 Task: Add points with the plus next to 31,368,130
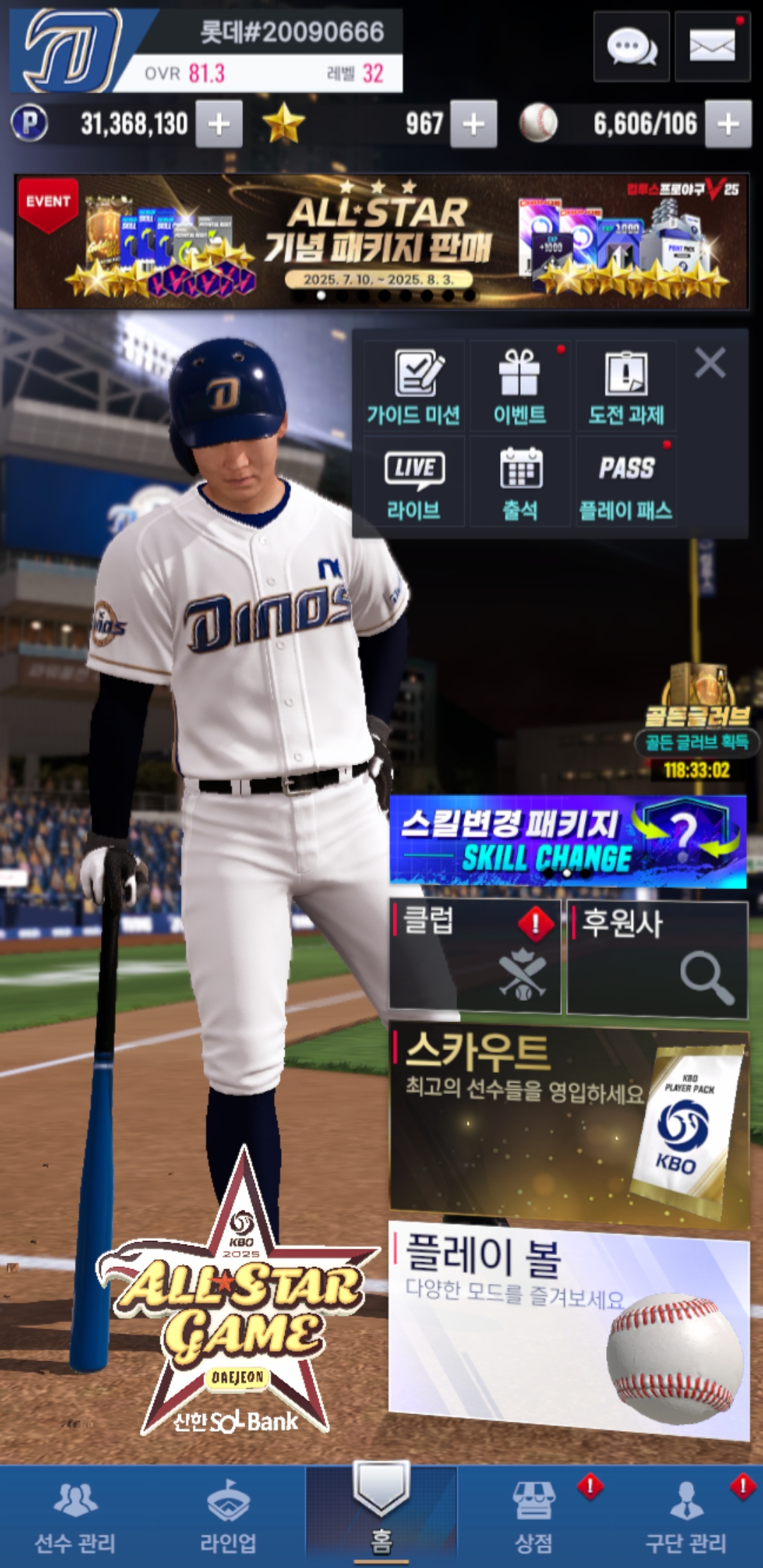point(219,124)
